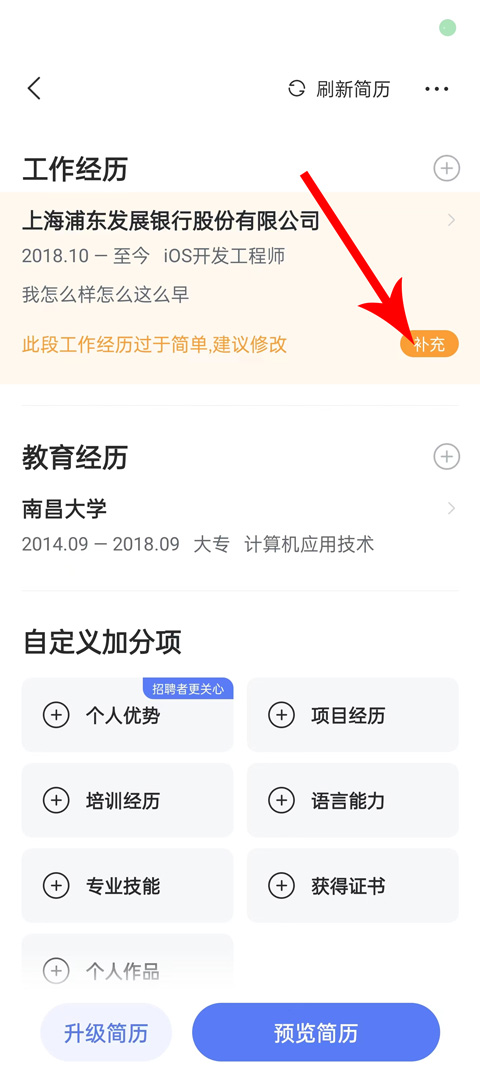Add 获得证书 section
The image size is (480, 1072).
[353, 886]
